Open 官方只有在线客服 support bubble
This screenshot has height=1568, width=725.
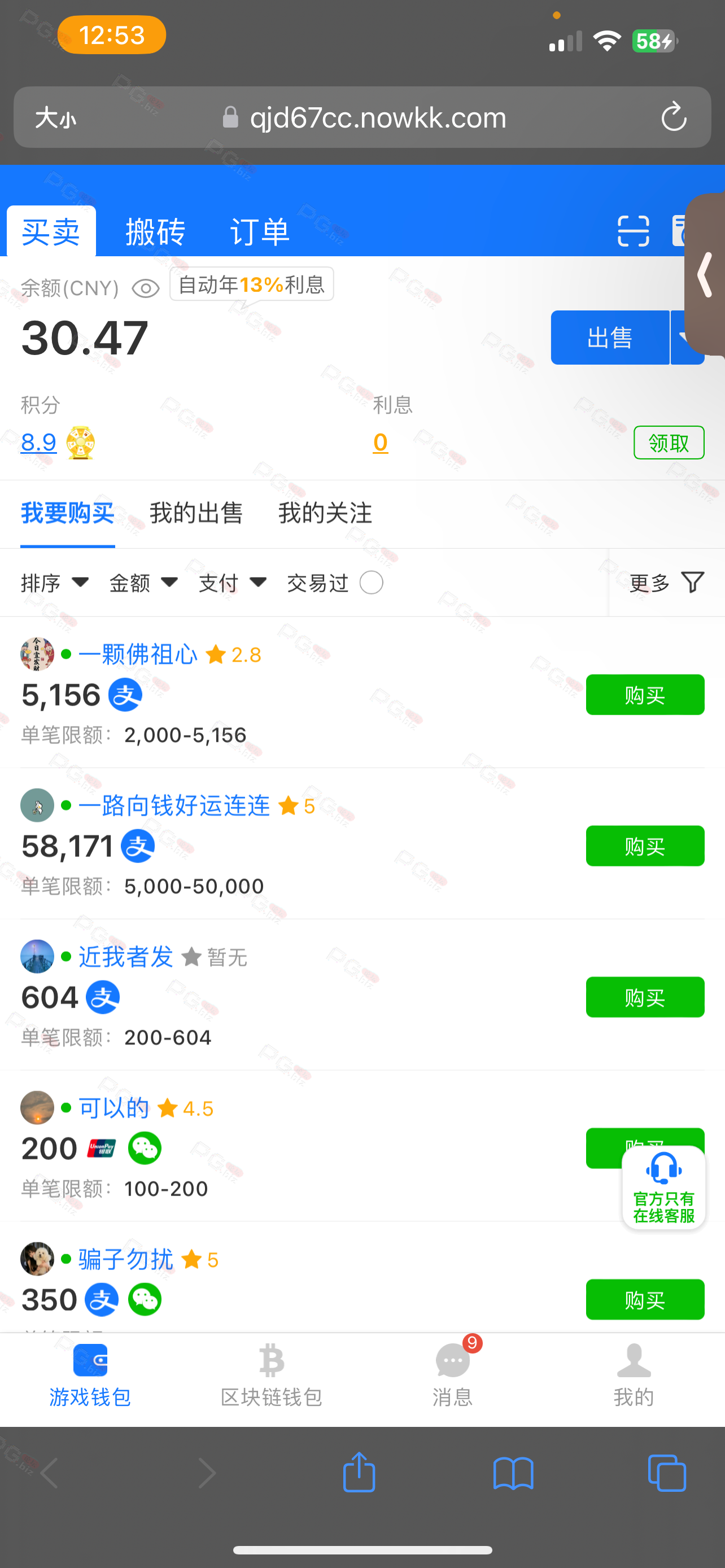pos(663,1187)
